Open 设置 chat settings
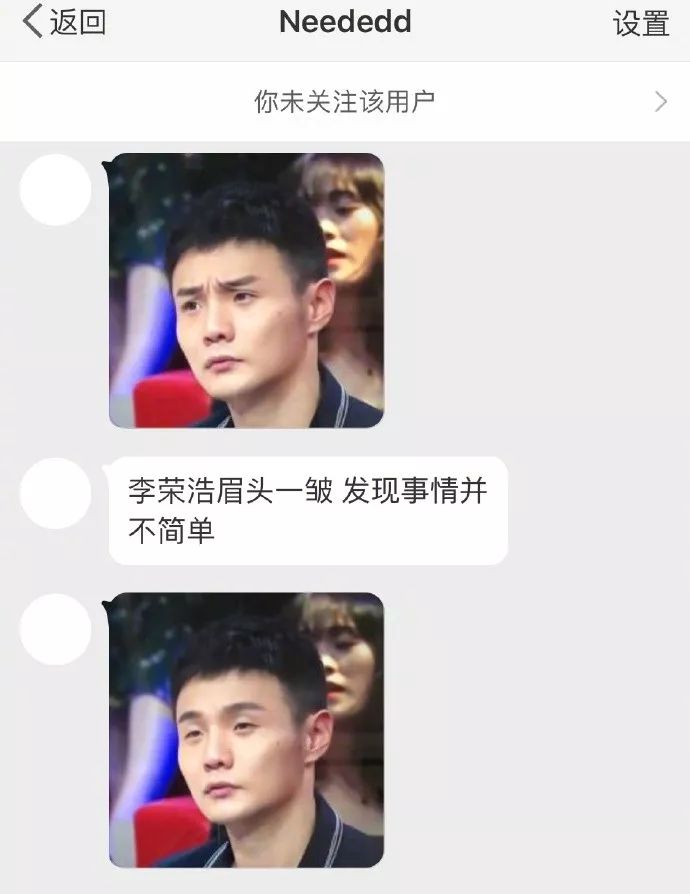The image size is (690, 894). 640,23
